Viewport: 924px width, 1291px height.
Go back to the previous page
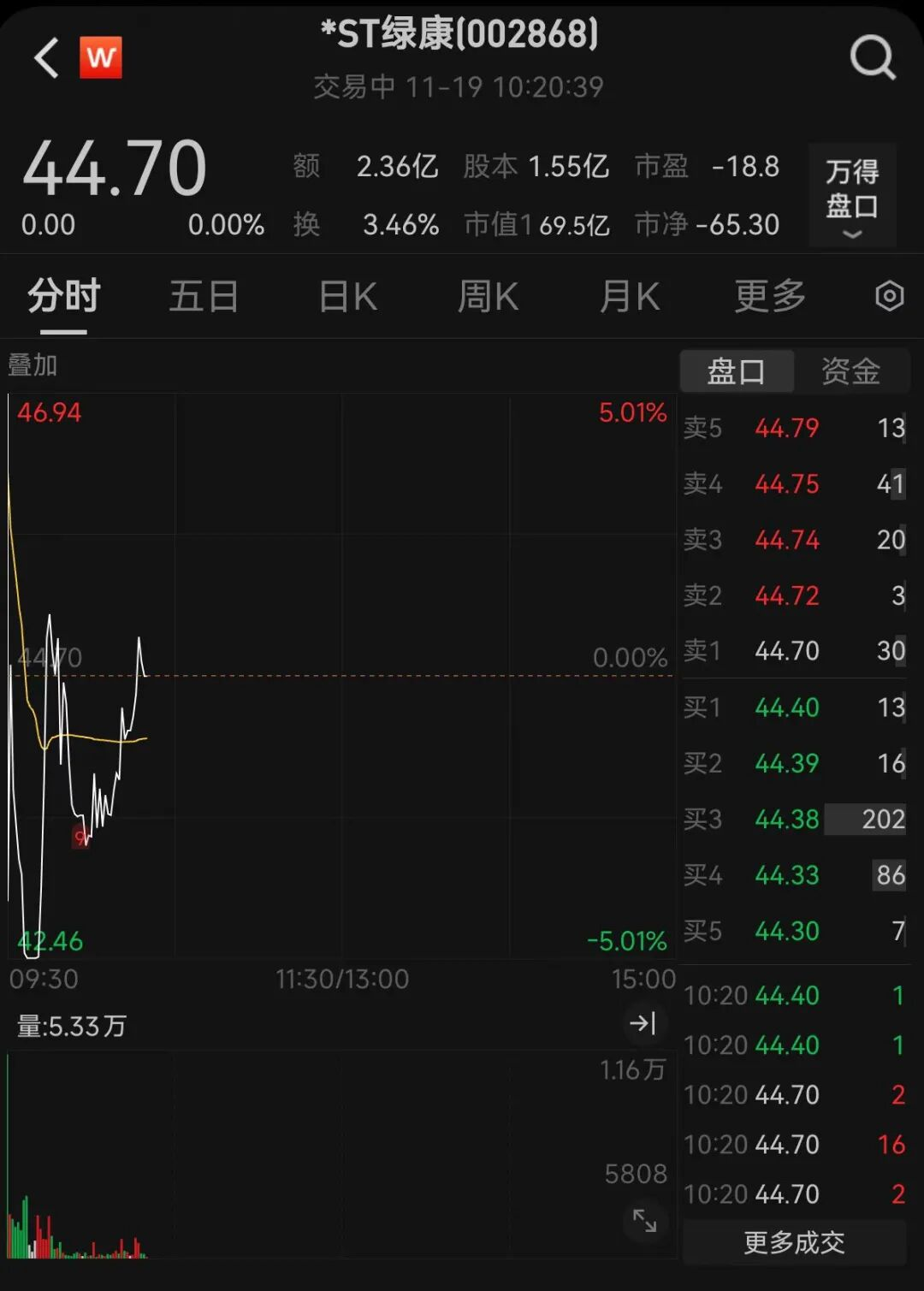pyautogui.click(x=46, y=58)
